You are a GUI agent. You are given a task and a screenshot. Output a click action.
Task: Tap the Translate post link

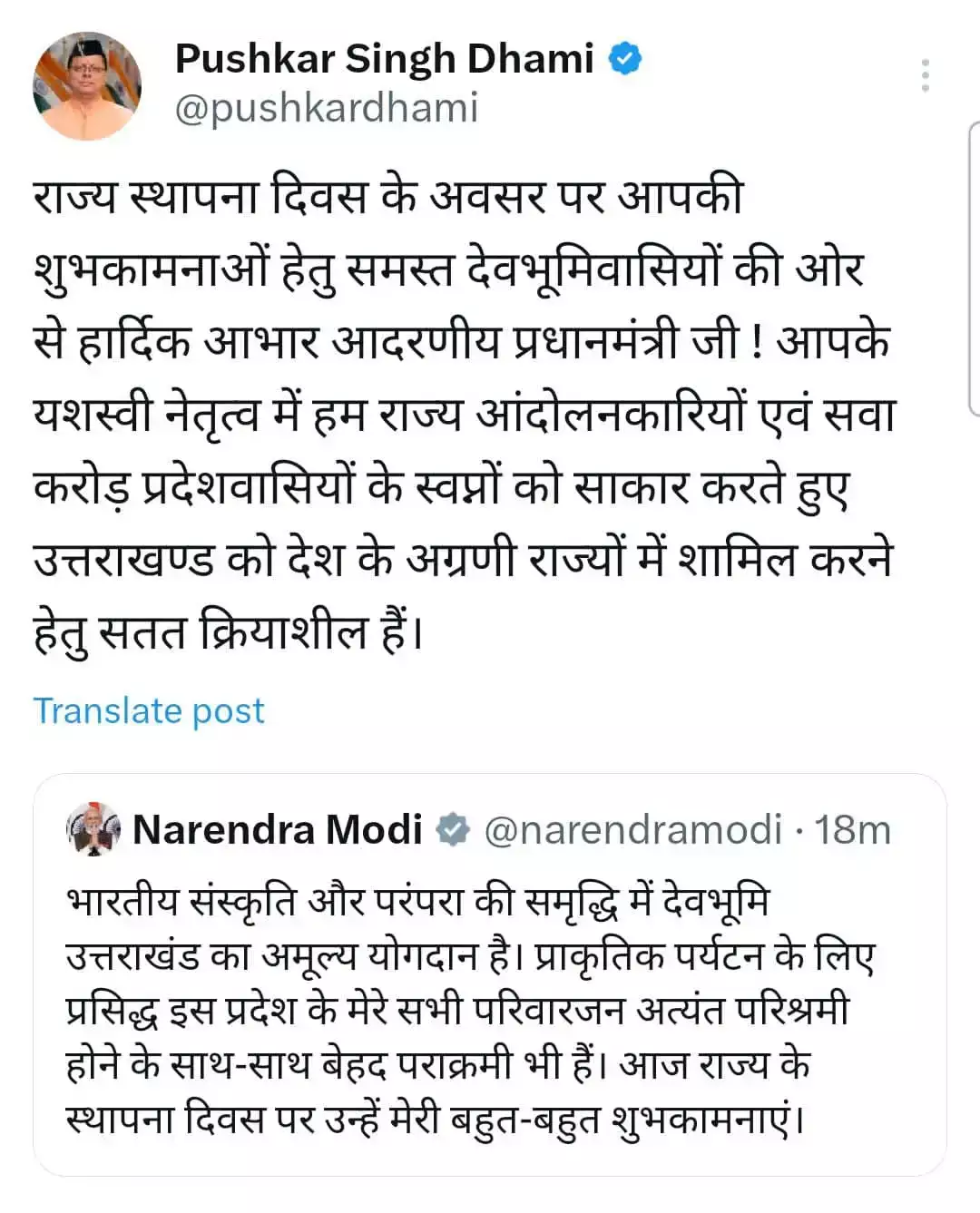(x=149, y=710)
